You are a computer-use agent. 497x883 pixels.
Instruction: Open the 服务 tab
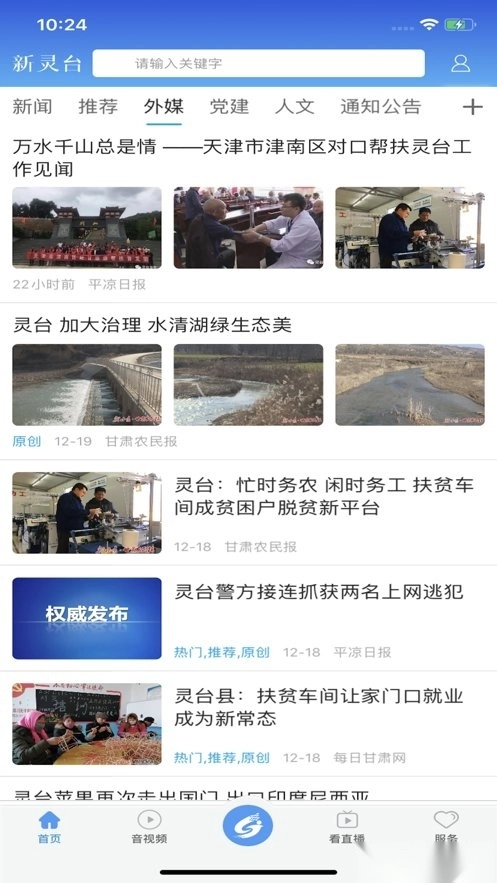pos(446,827)
